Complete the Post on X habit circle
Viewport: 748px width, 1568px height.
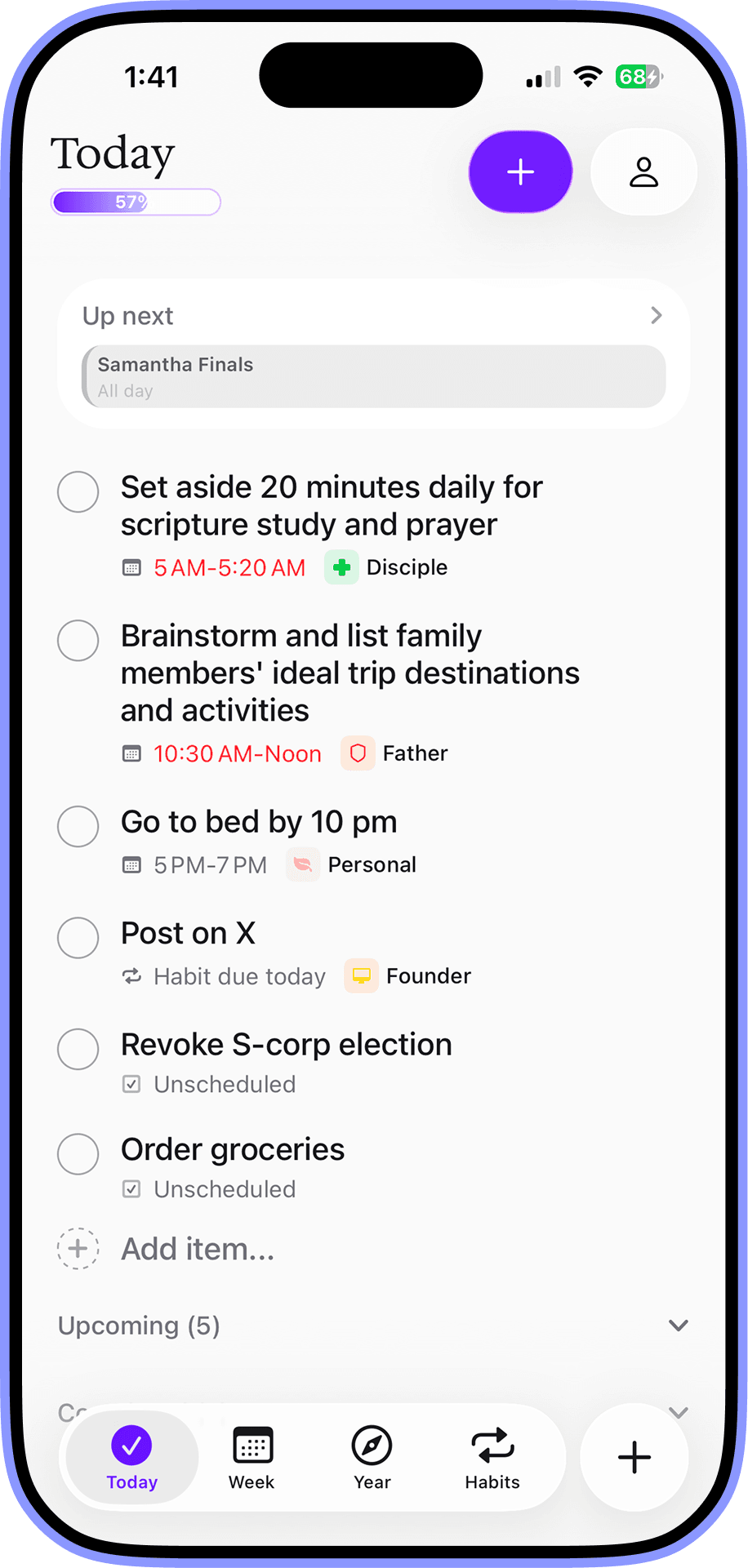click(x=78, y=938)
